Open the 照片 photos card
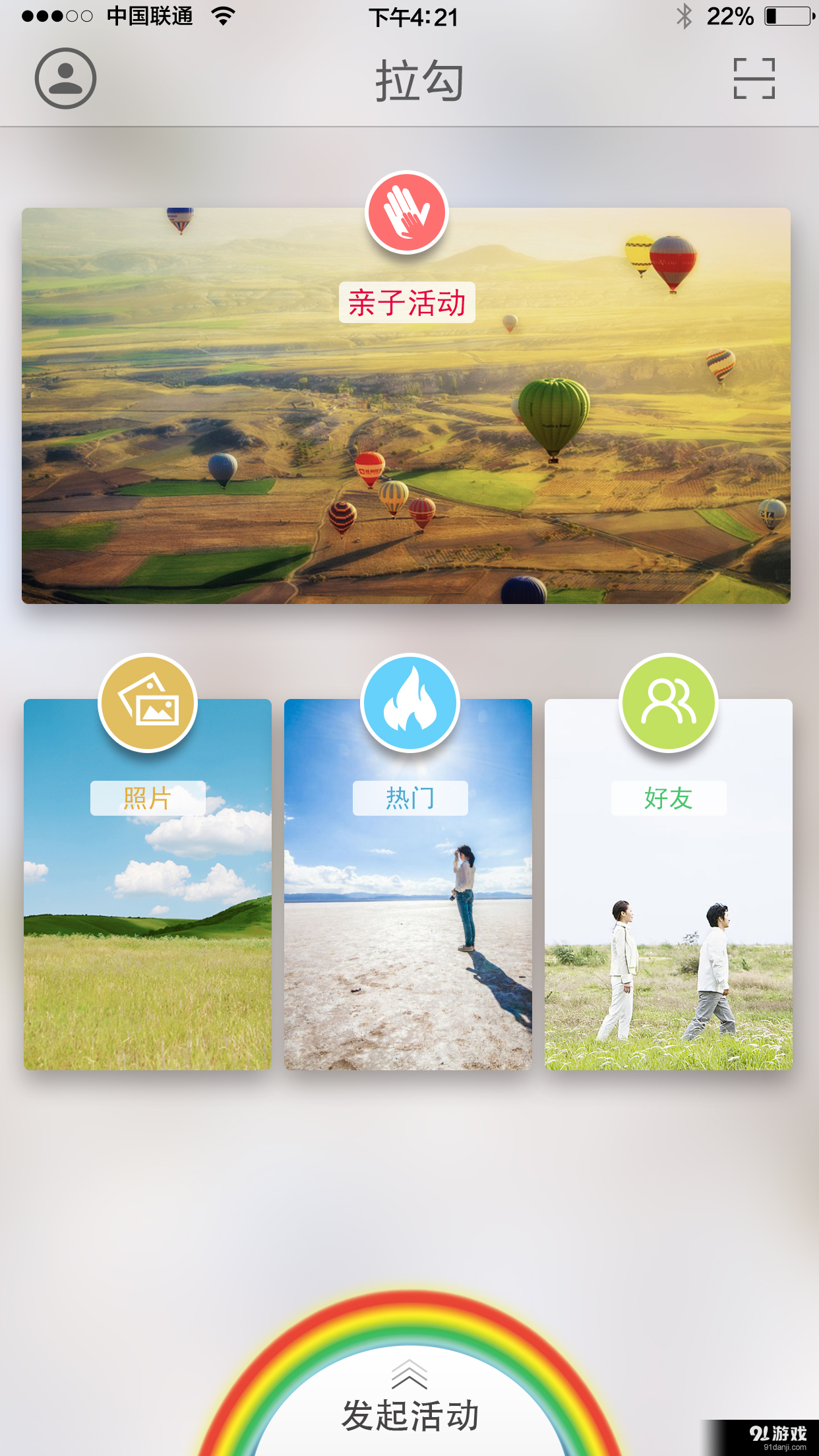819x1456 pixels. pyautogui.click(x=148, y=884)
